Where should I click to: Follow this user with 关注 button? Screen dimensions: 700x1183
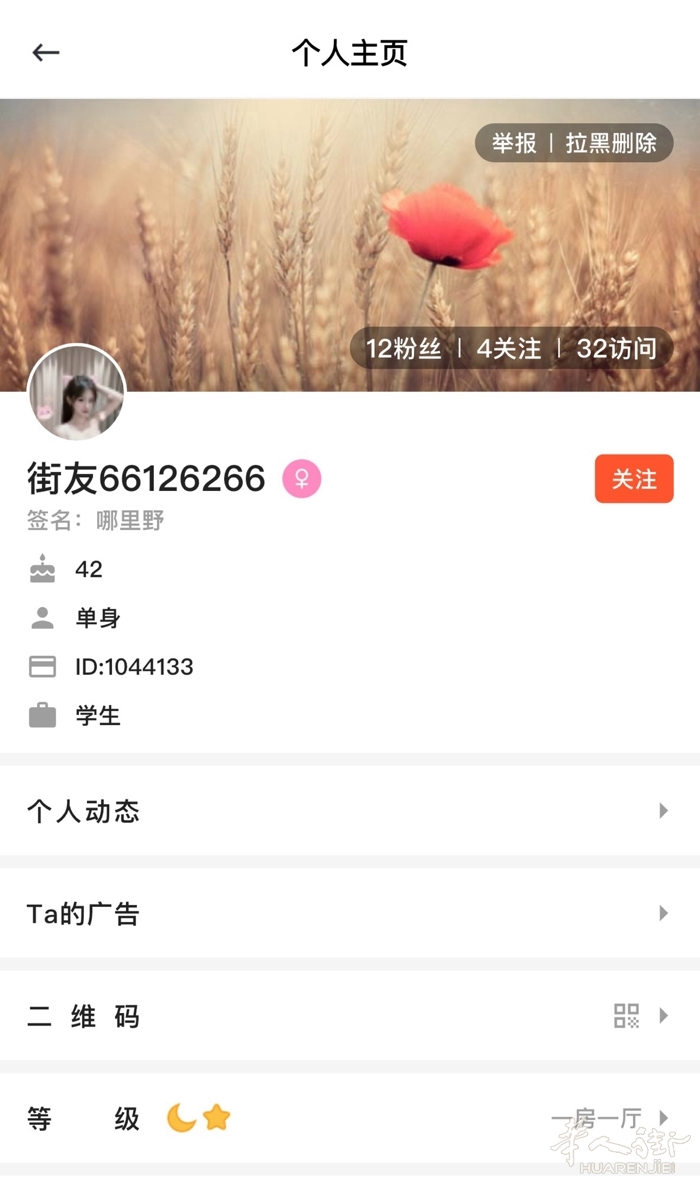[633, 479]
